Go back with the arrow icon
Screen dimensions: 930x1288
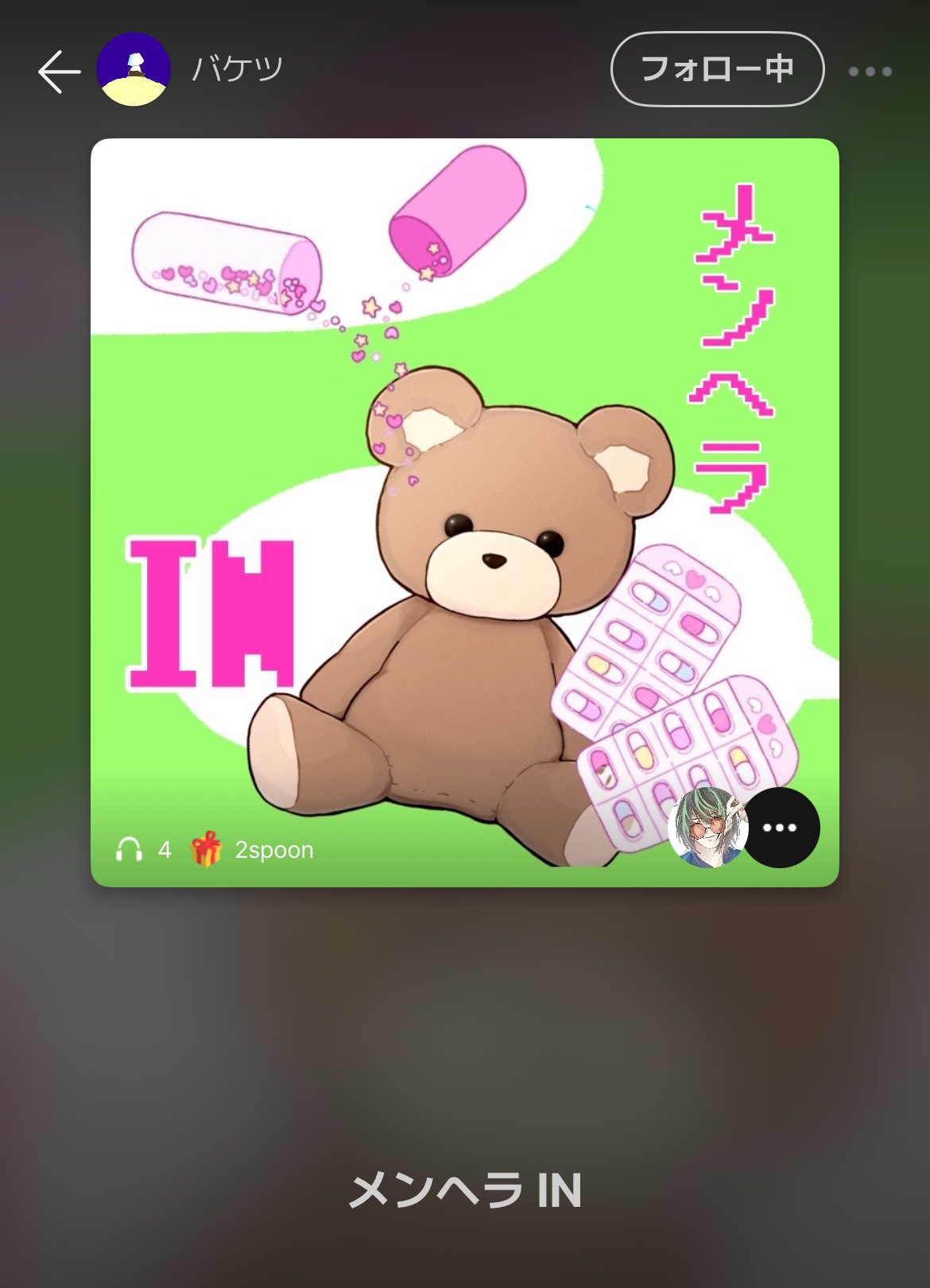pos(59,72)
